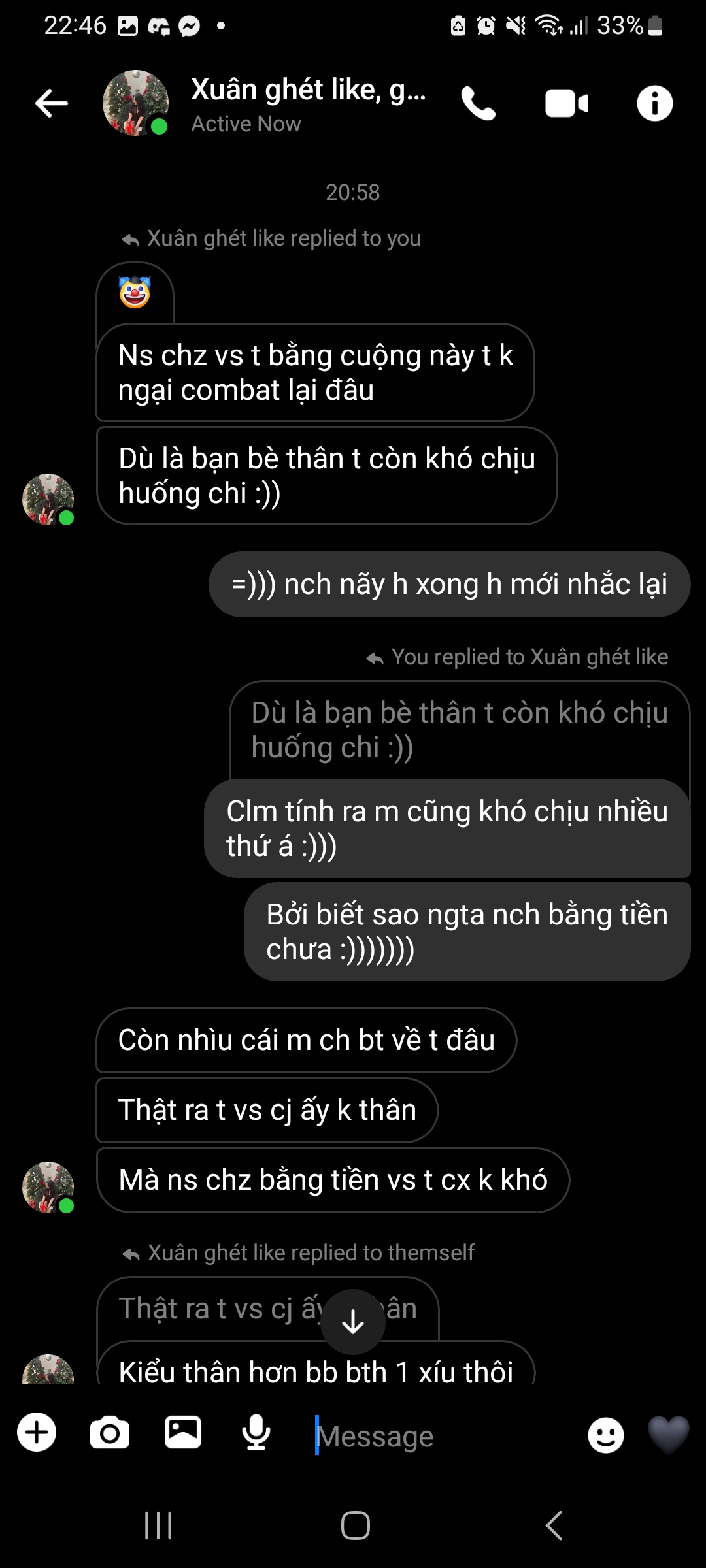Send a black heart reaction
This screenshot has height=1568, width=706.
(668, 1434)
